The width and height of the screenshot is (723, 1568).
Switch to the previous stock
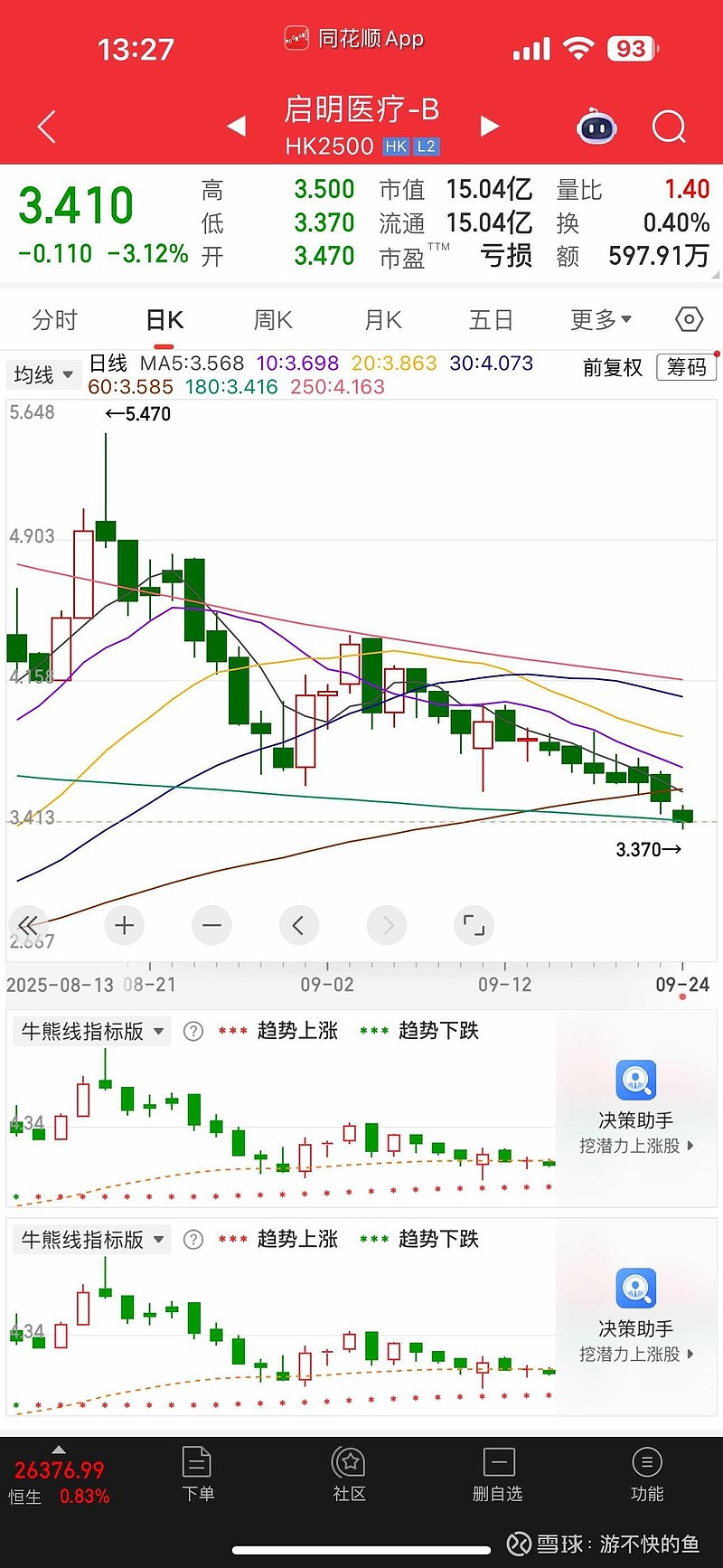237,127
